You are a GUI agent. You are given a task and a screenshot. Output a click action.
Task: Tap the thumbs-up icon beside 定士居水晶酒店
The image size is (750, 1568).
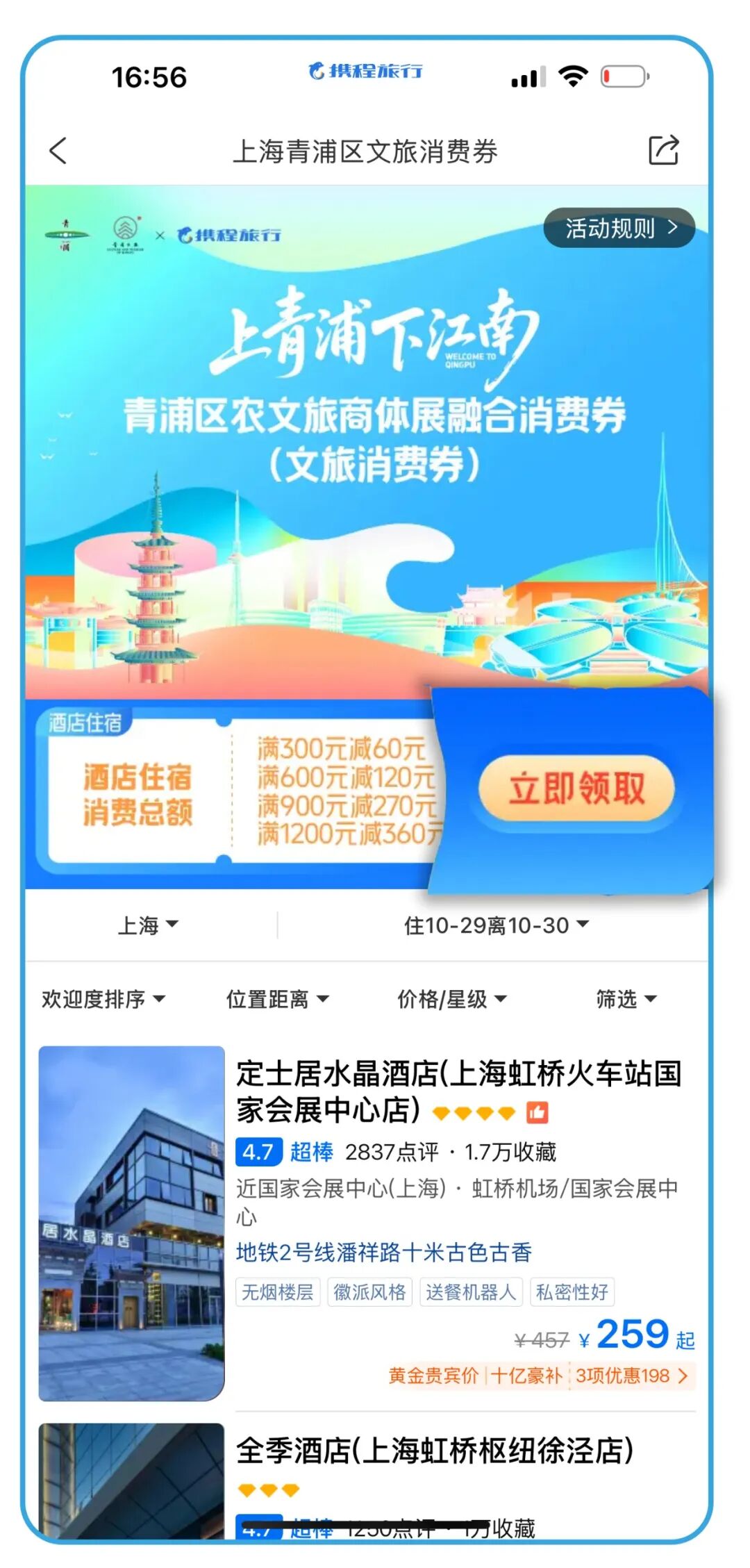(538, 1112)
